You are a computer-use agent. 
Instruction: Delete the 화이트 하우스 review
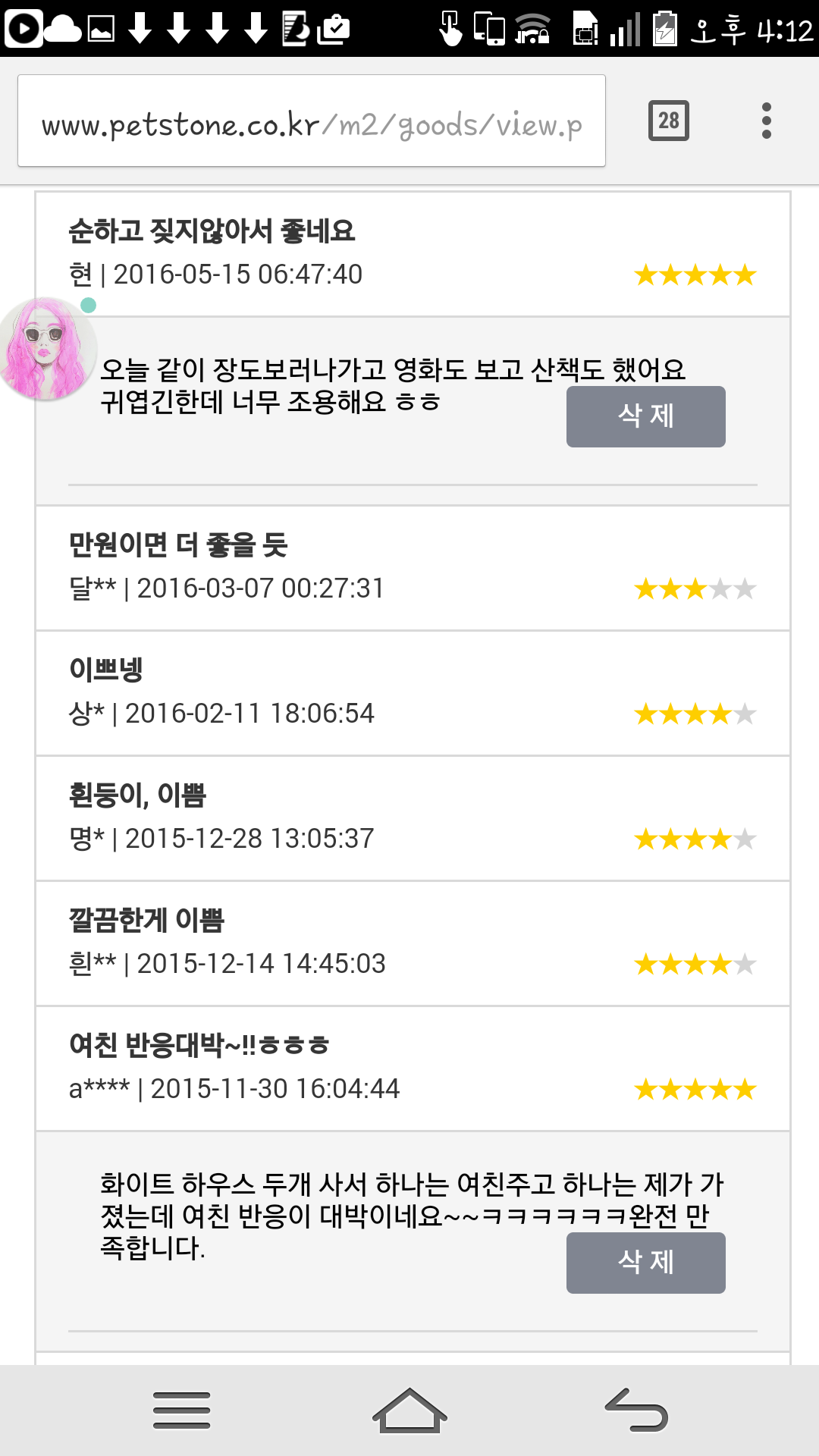645,1263
